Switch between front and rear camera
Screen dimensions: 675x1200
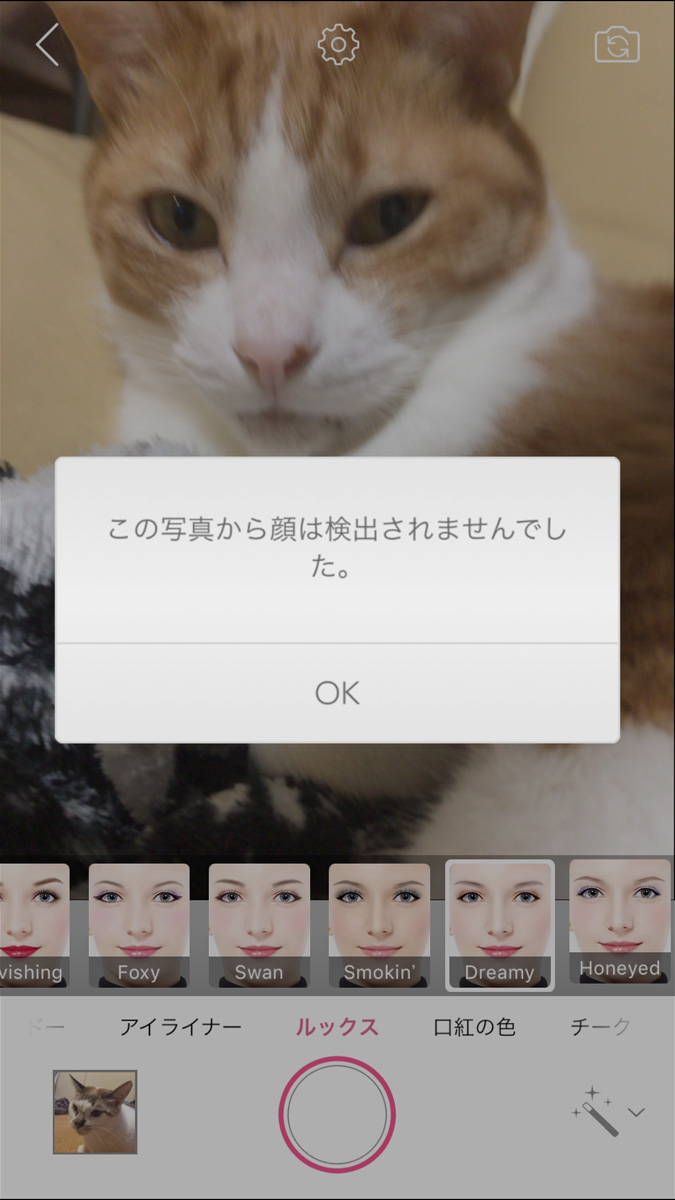pyautogui.click(x=617, y=45)
